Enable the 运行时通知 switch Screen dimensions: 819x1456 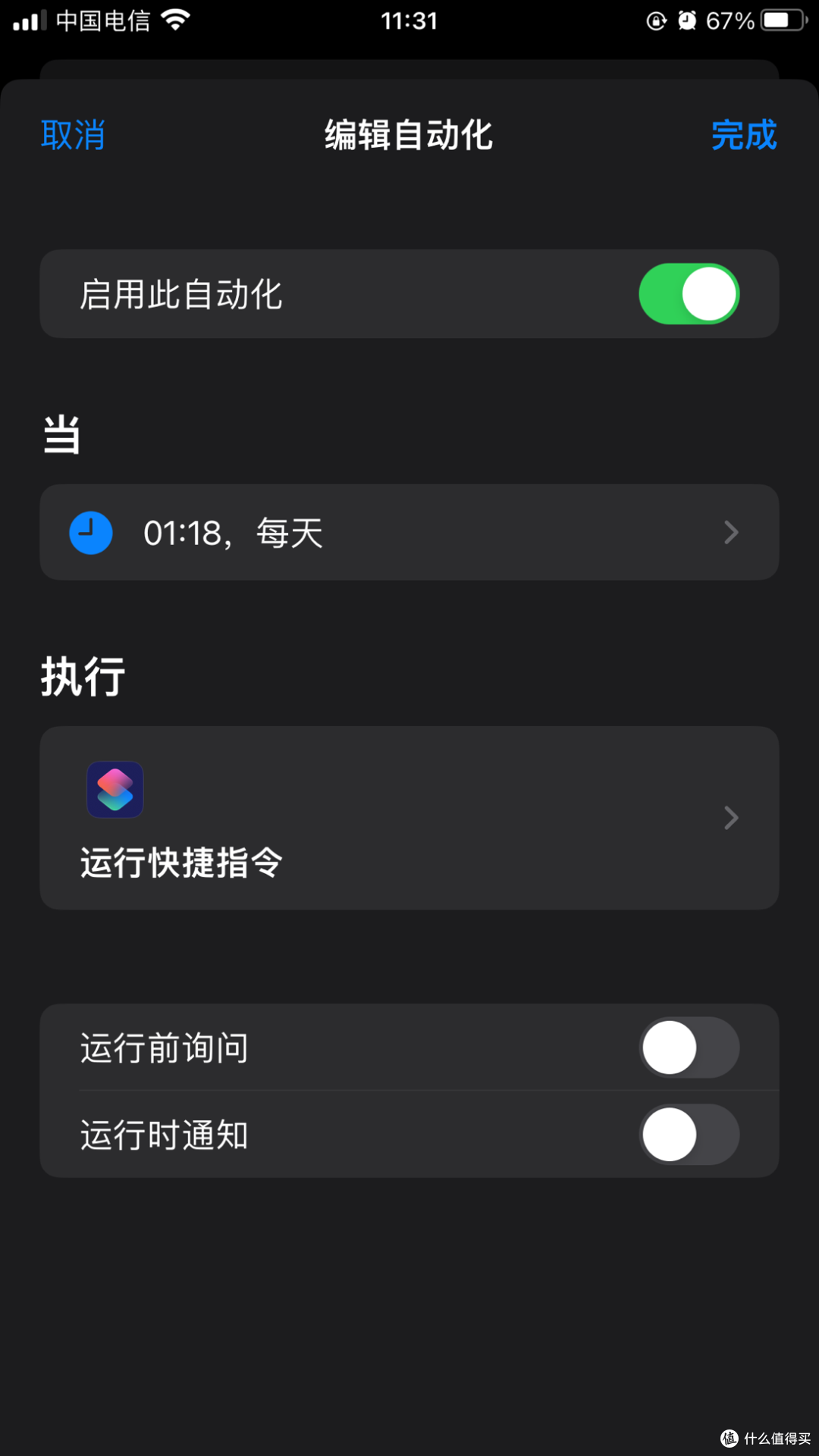point(689,1135)
